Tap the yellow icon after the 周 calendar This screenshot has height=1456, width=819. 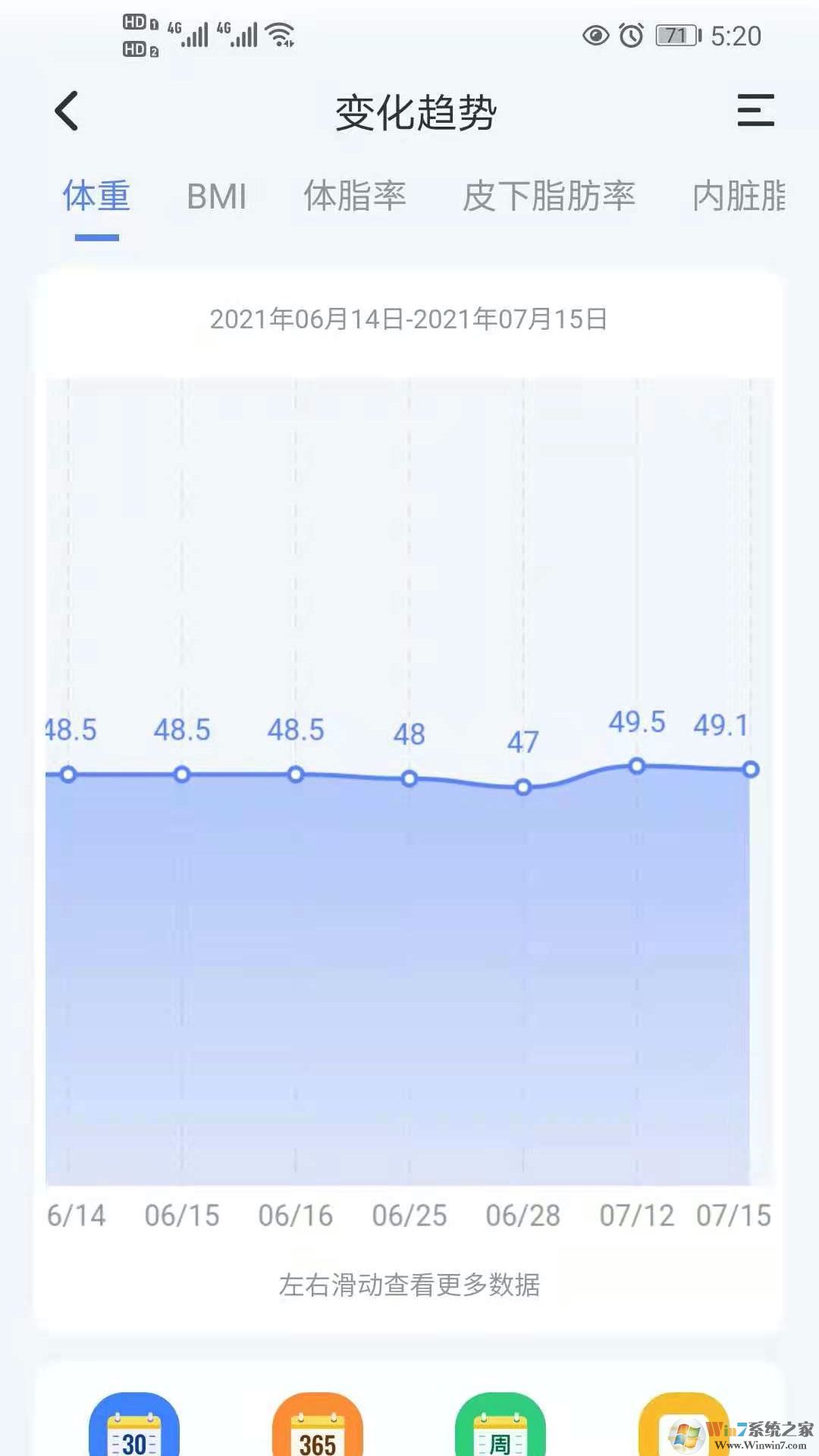coord(681,1426)
